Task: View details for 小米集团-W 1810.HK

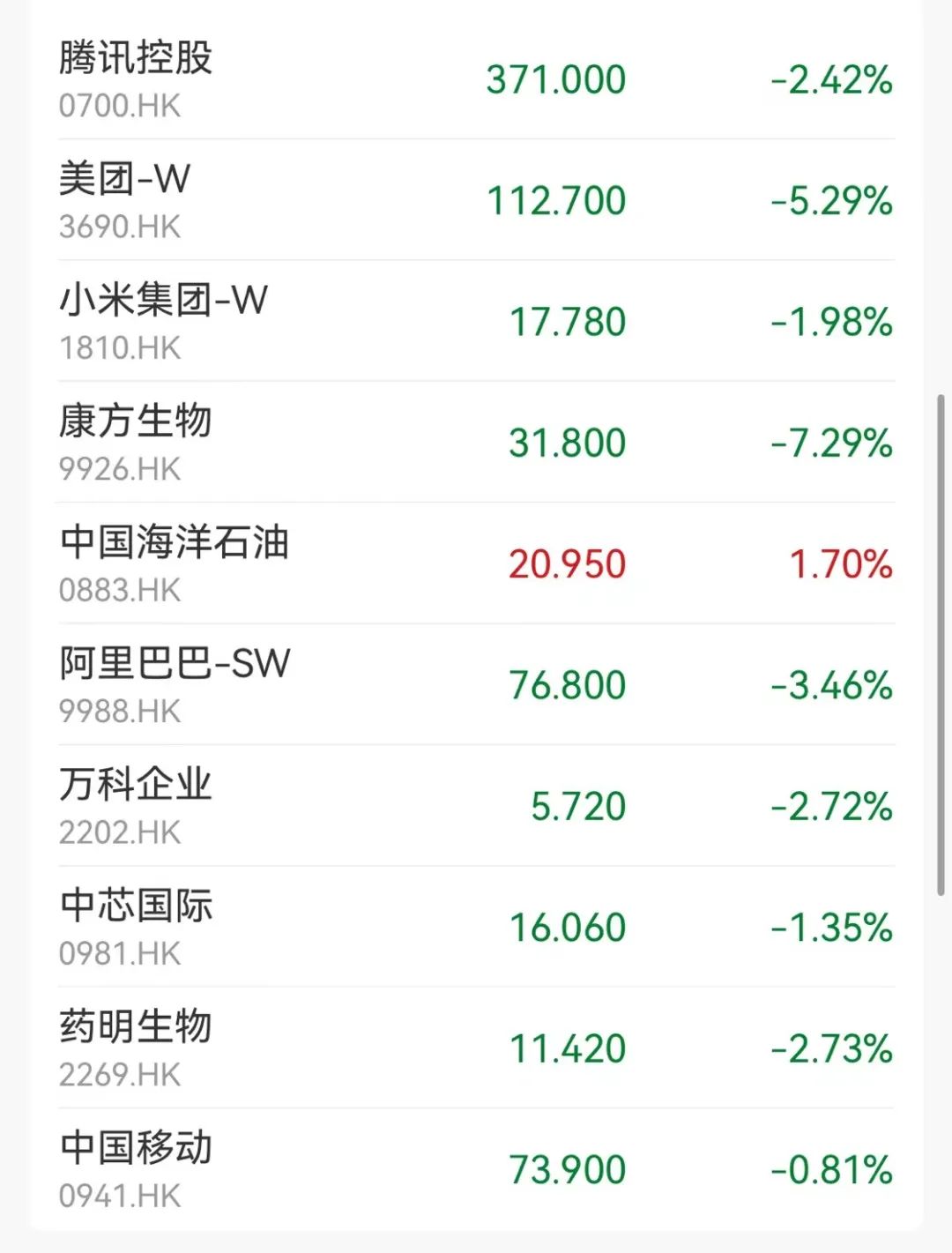Action: click(476, 322)
